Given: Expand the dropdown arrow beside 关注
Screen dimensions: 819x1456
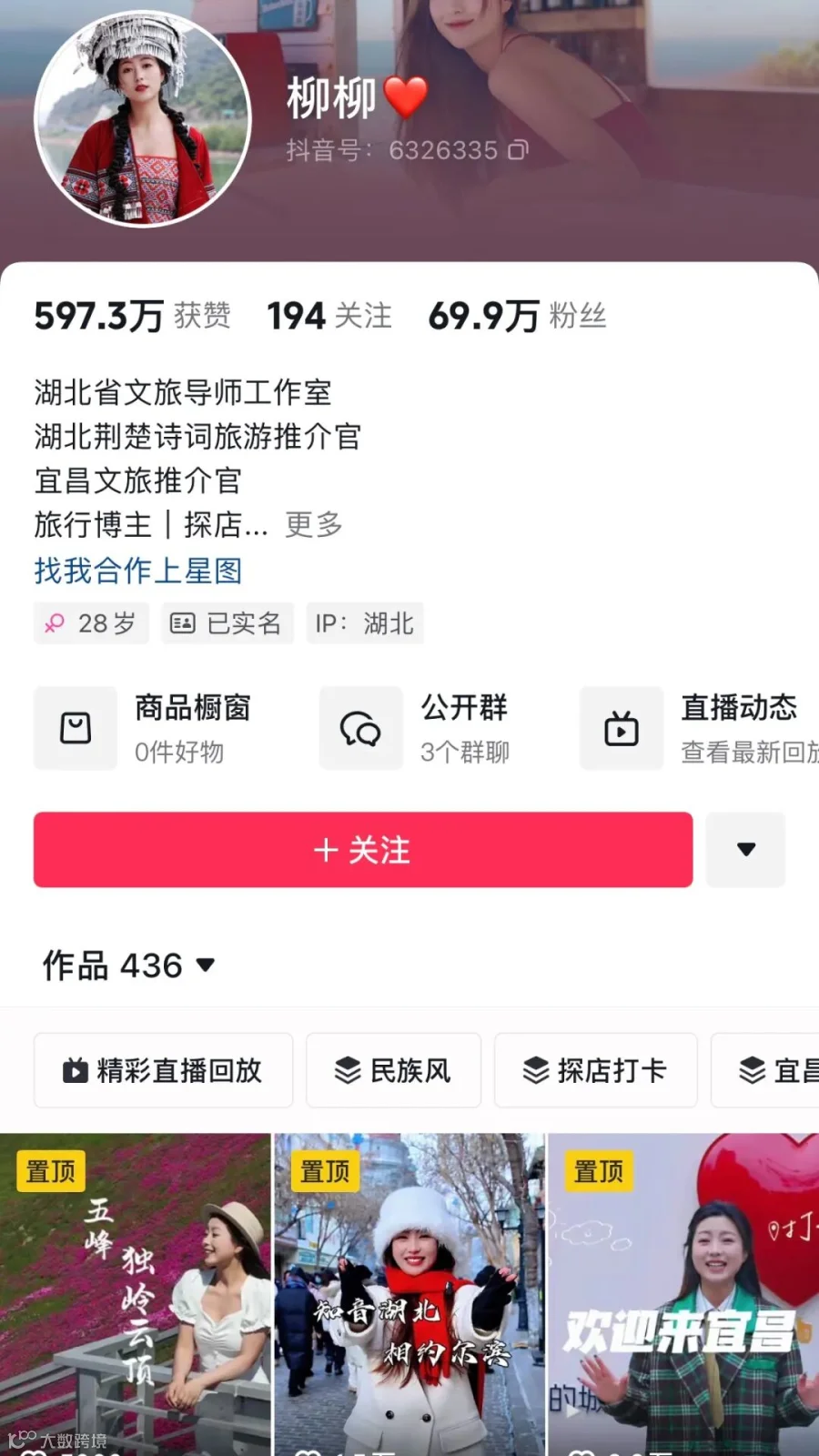Looking at the screenshot, I should [x=745, y=850].
